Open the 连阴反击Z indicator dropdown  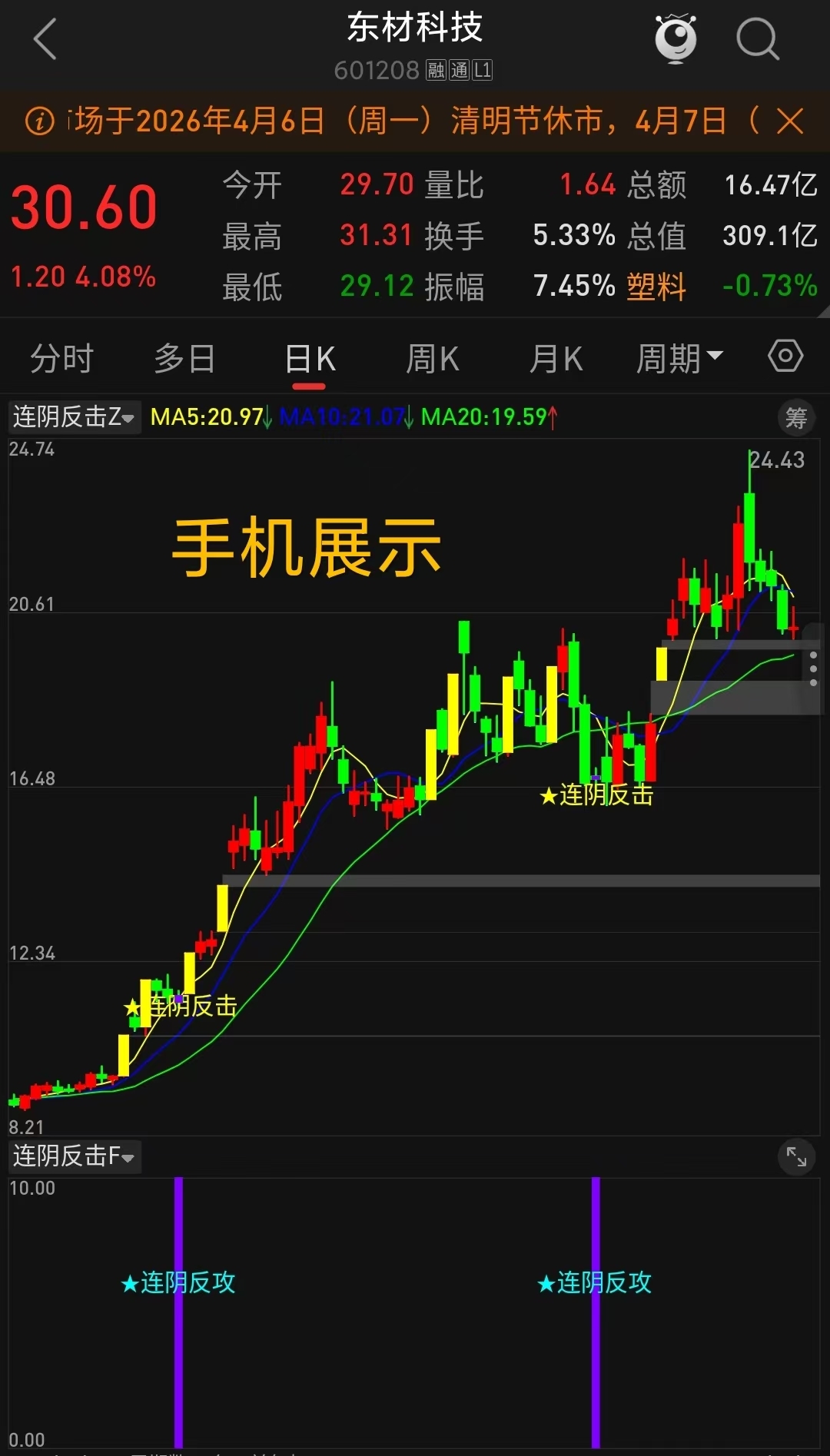coord(74,417)
